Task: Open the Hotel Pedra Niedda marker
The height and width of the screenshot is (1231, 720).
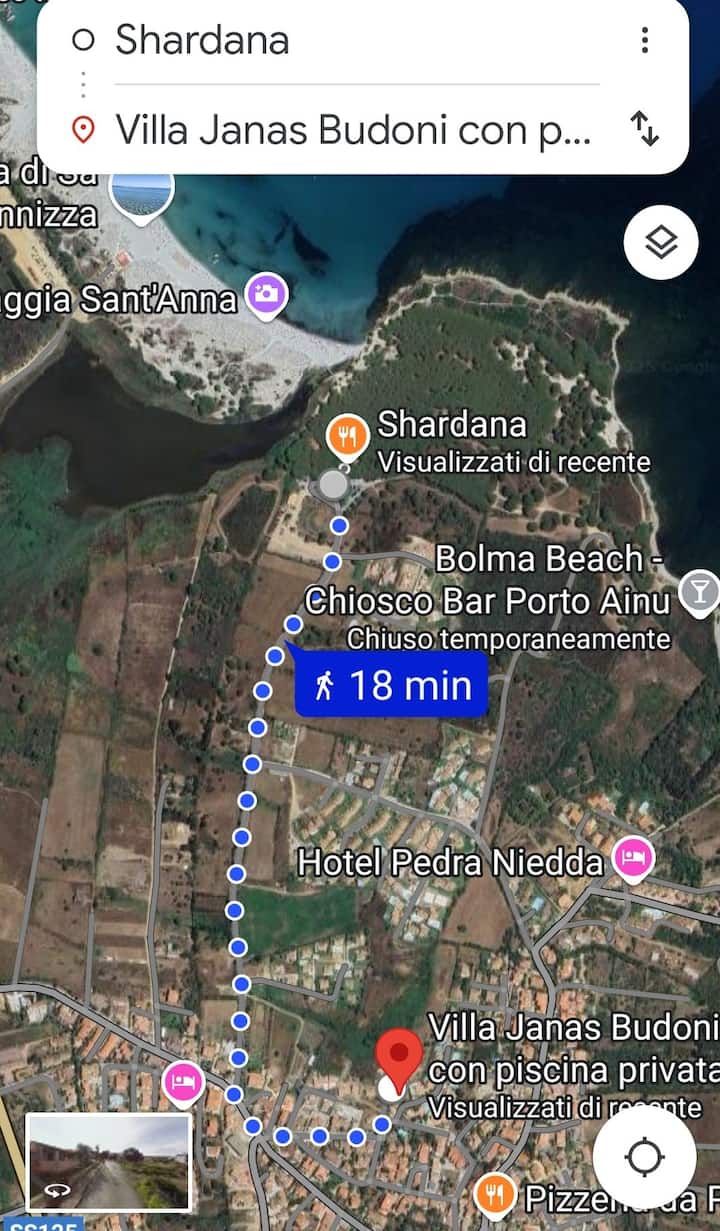Action: pos(633,858)
